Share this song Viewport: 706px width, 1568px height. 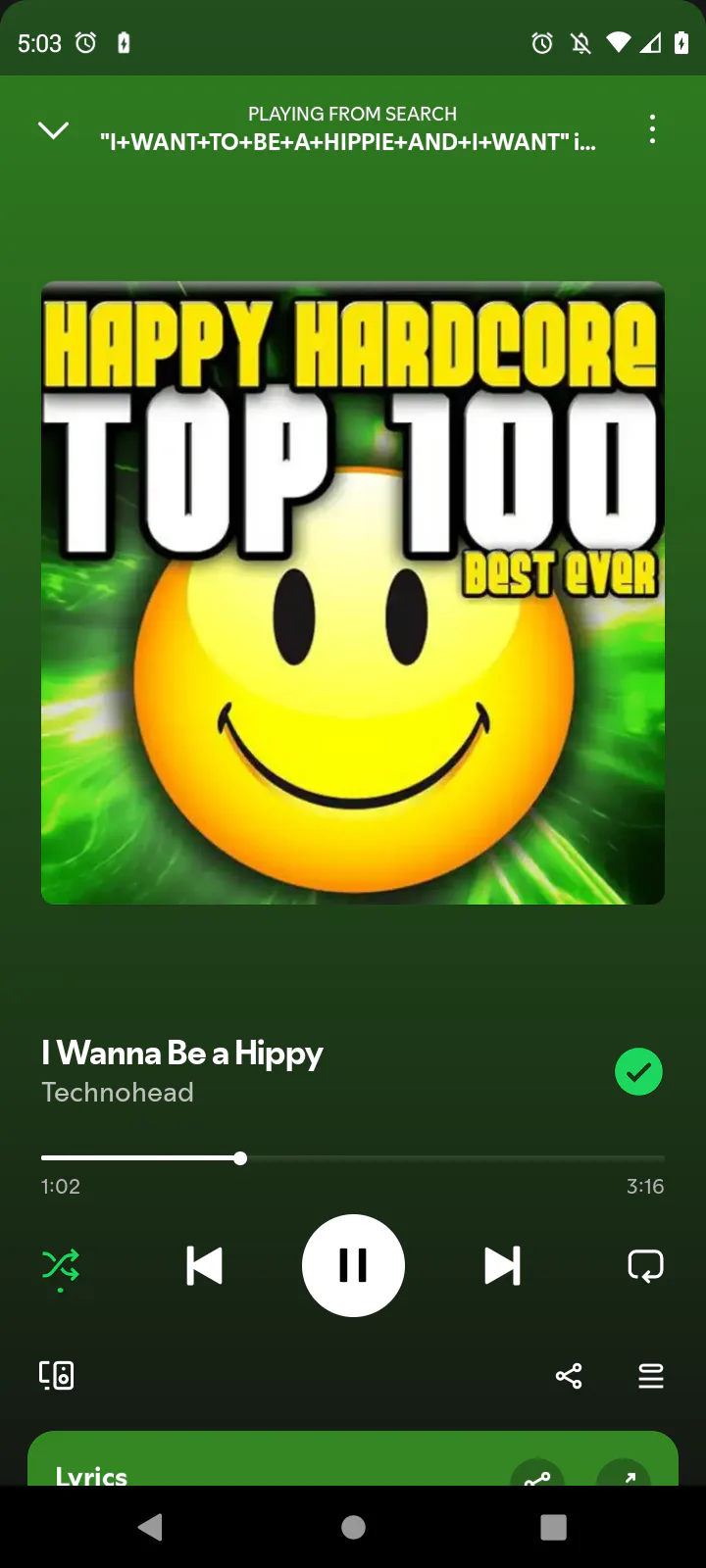click(569, 1376)
